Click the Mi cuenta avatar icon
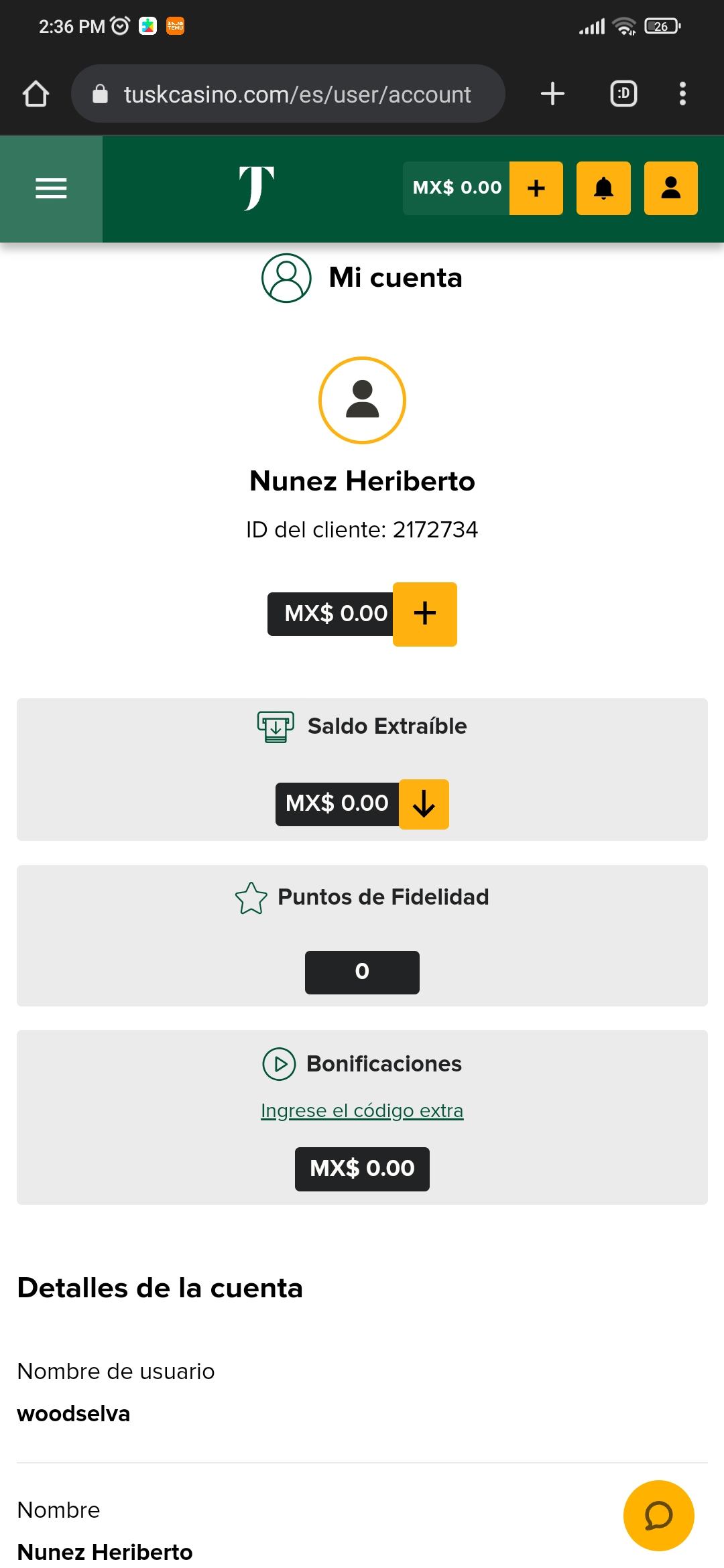The height and width of the screenshot is (1568, 724). (x=286, y=277)
